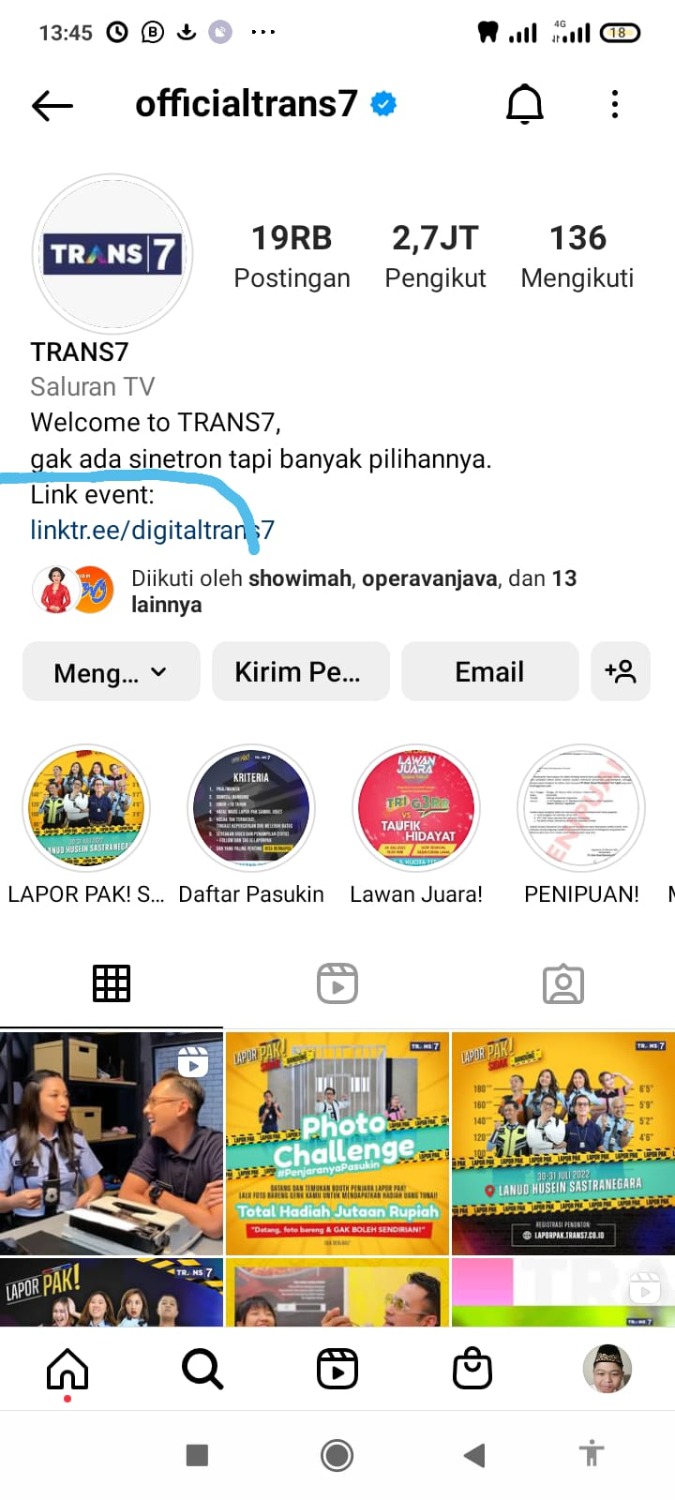
Task: Tap the Email button
Action: point(489,672)
